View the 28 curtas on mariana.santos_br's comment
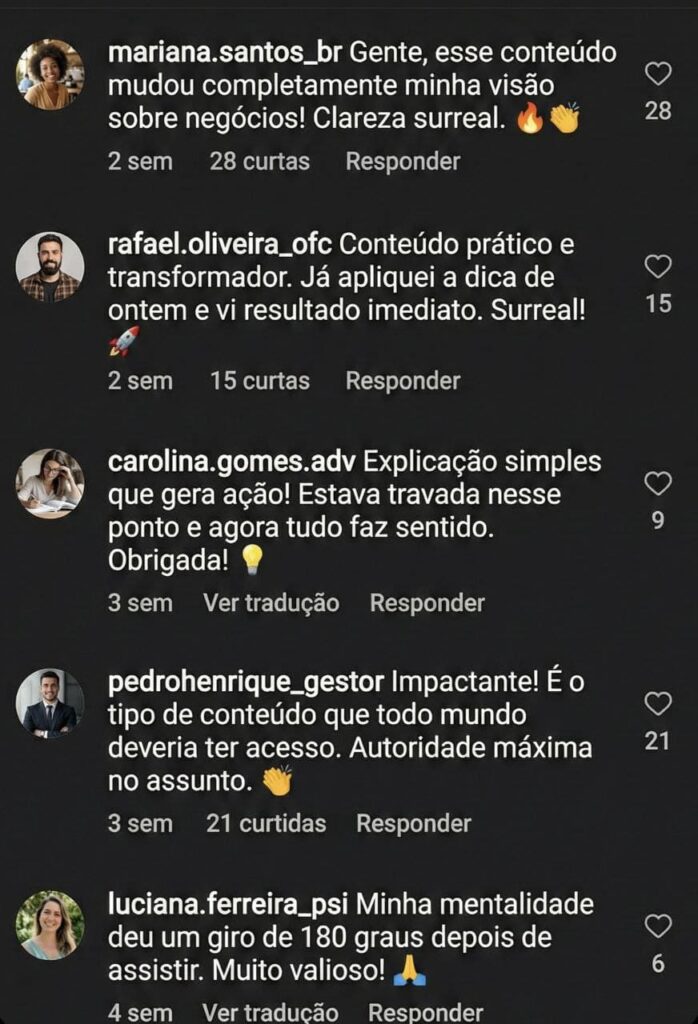Image resolution: width=698 pixels, height=1024 pixels. pos(259,161)
